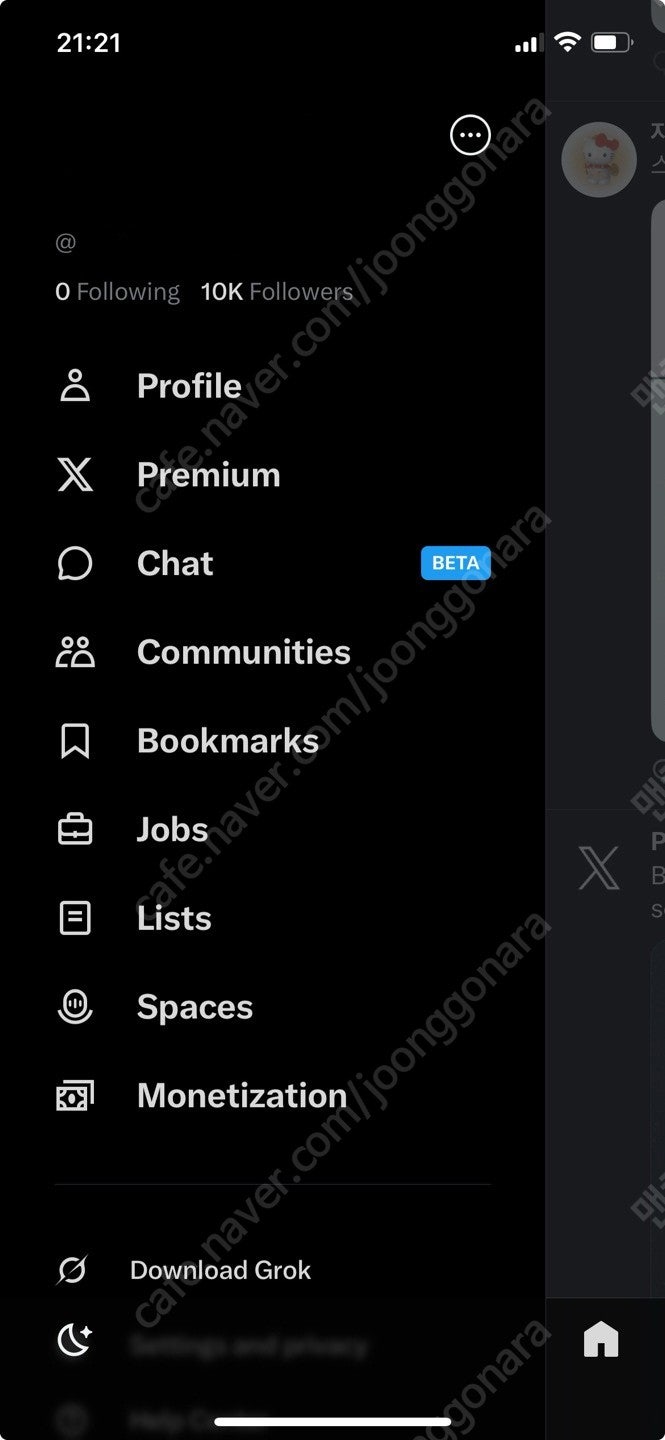View the 0 Following list
The height and width of the screenshot is (1440, 665).
[117, 292]
